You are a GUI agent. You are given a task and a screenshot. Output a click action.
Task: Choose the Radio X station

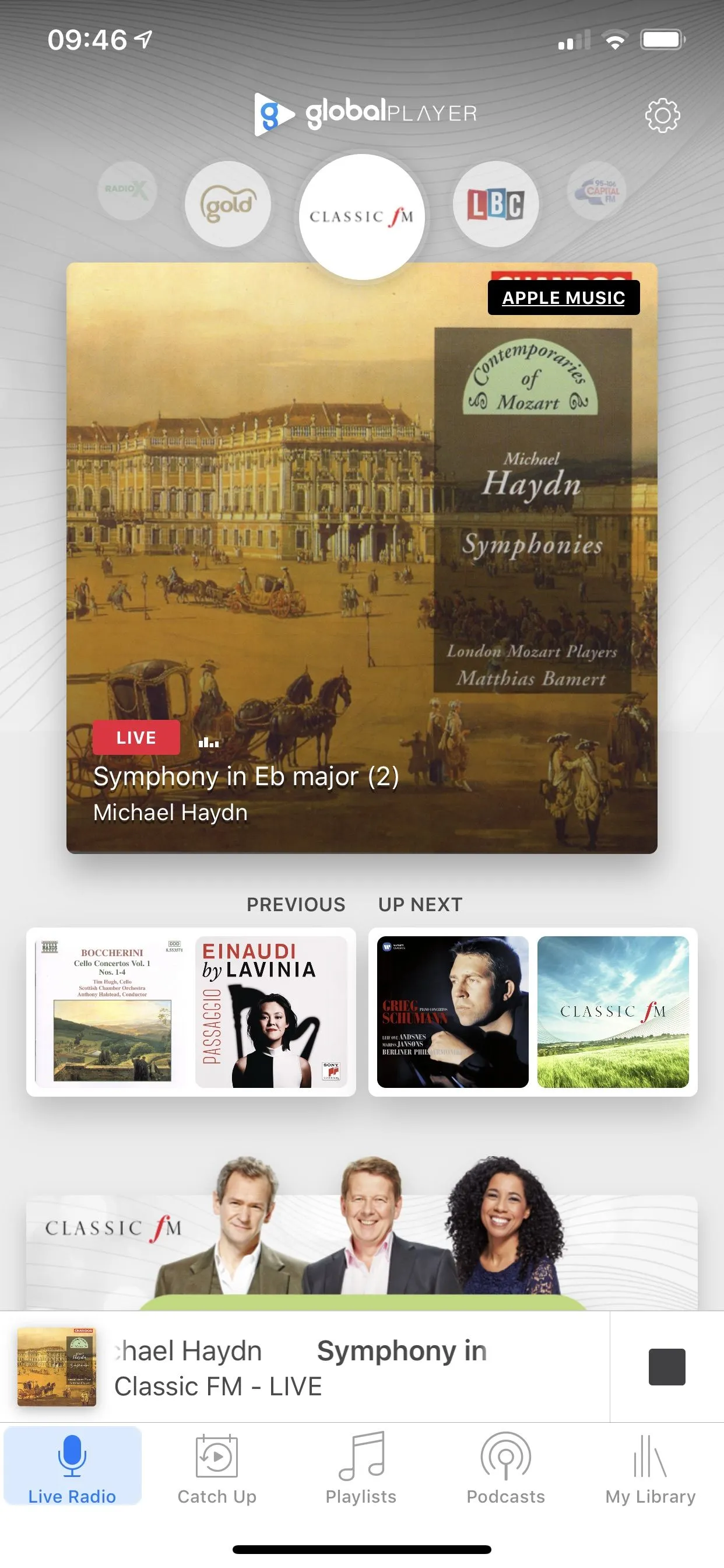point(127,190)
